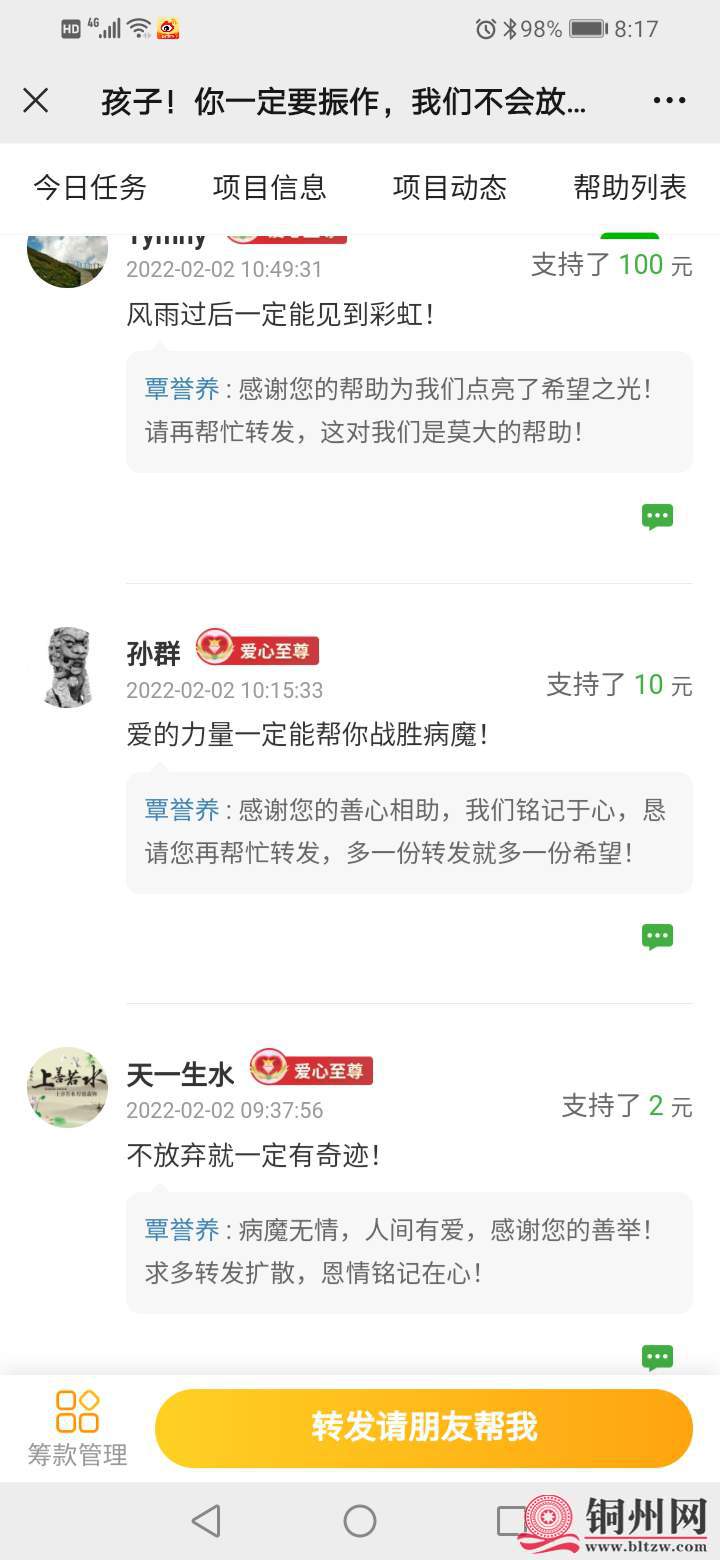Tap the green comment bubble below 天一生水's reply
Screen dimensions: 720x1560
tap(657, 1355)
